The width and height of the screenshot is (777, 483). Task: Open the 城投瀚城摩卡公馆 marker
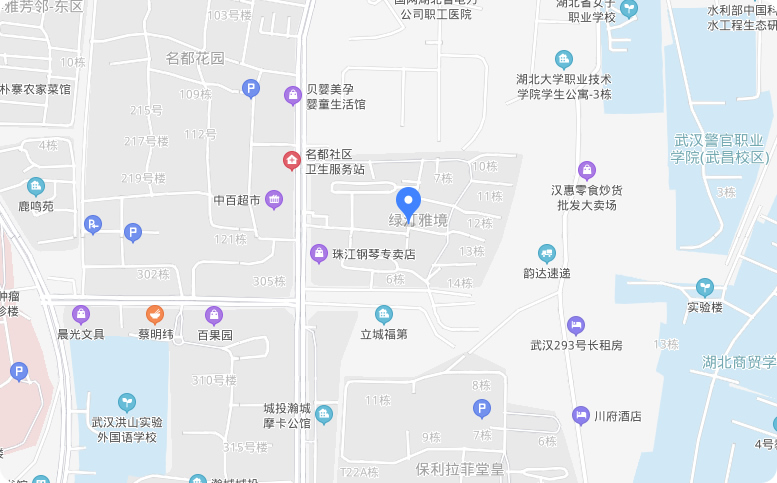tap(323, 414)
